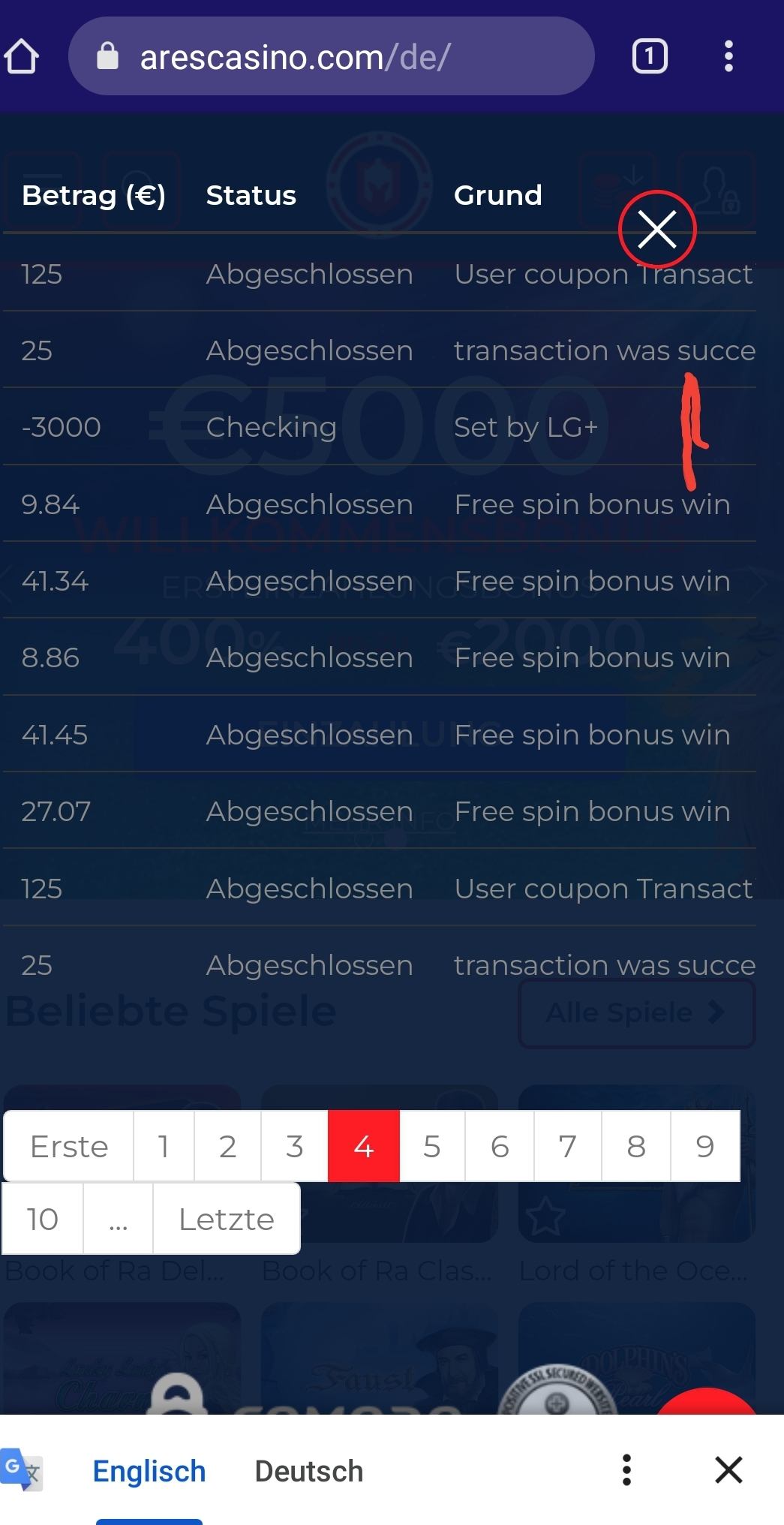The width and height of the screenshot is (784, 1525).
Task: Choose Englisch in translate bar
Action: coord(149,1471)
